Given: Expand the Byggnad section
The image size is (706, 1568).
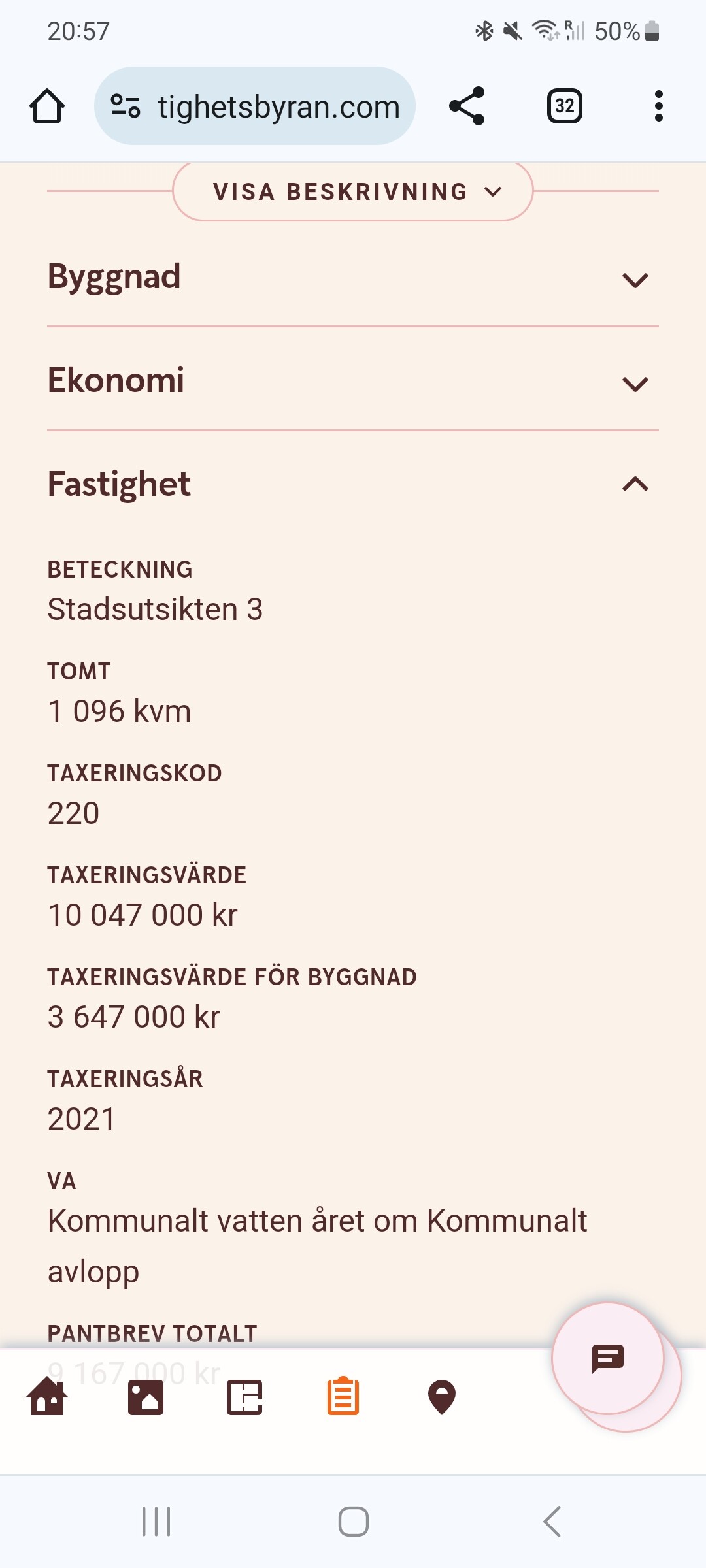Looking at the screenshot, I should pyautogui.click(x=353, y=278).
